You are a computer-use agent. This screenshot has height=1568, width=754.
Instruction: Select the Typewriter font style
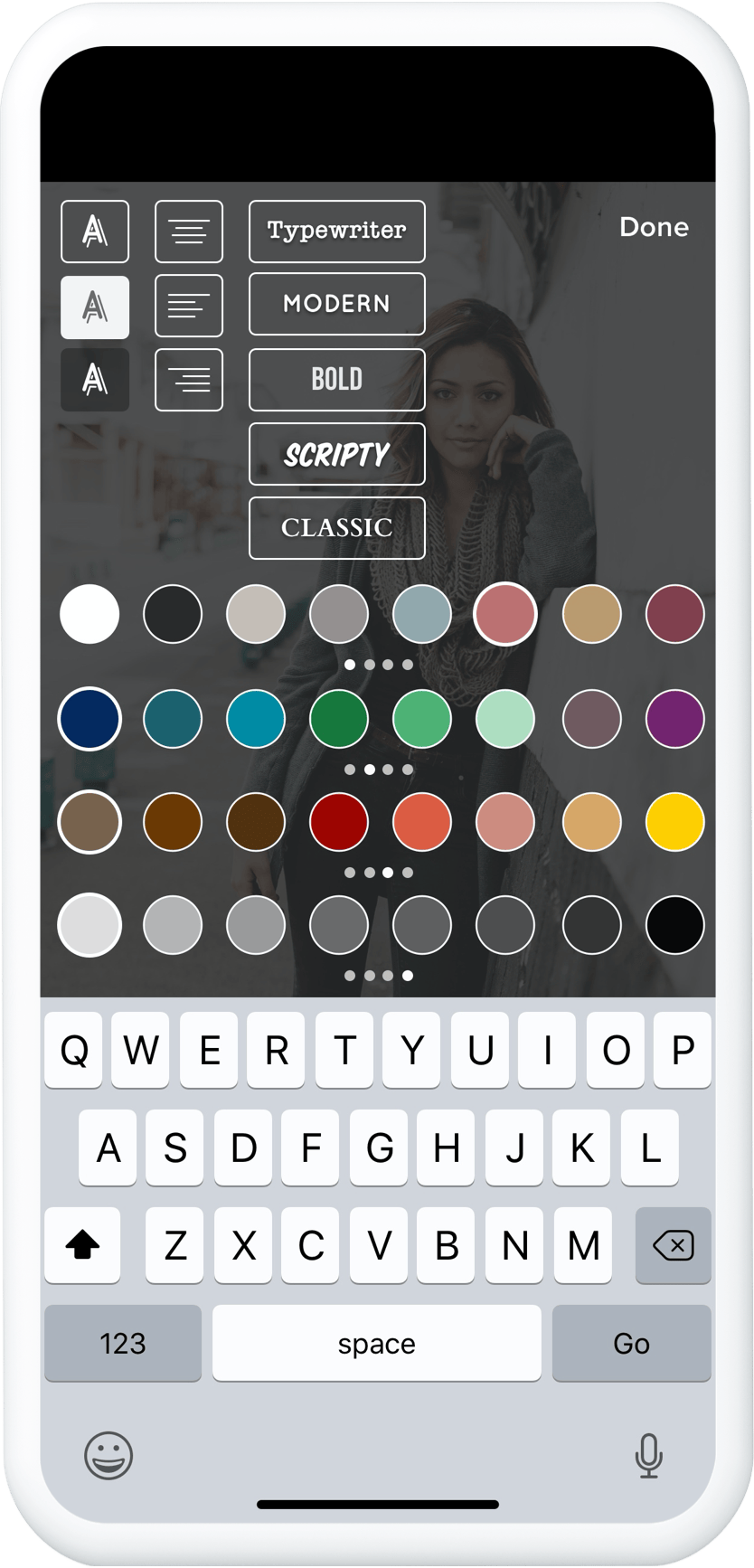(x=336, y=231)
